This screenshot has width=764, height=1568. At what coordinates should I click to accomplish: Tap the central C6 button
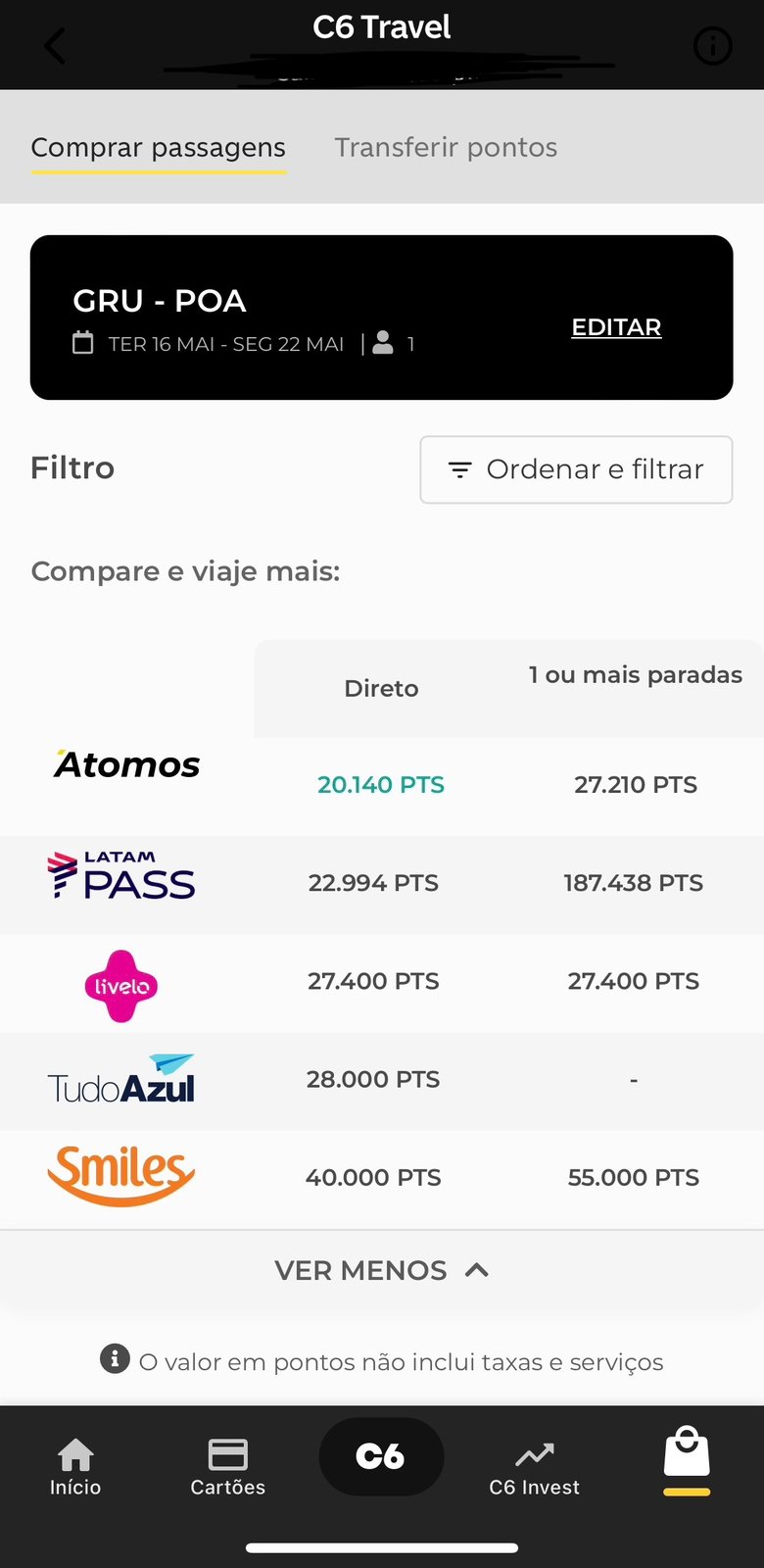tap(381, 1456)
